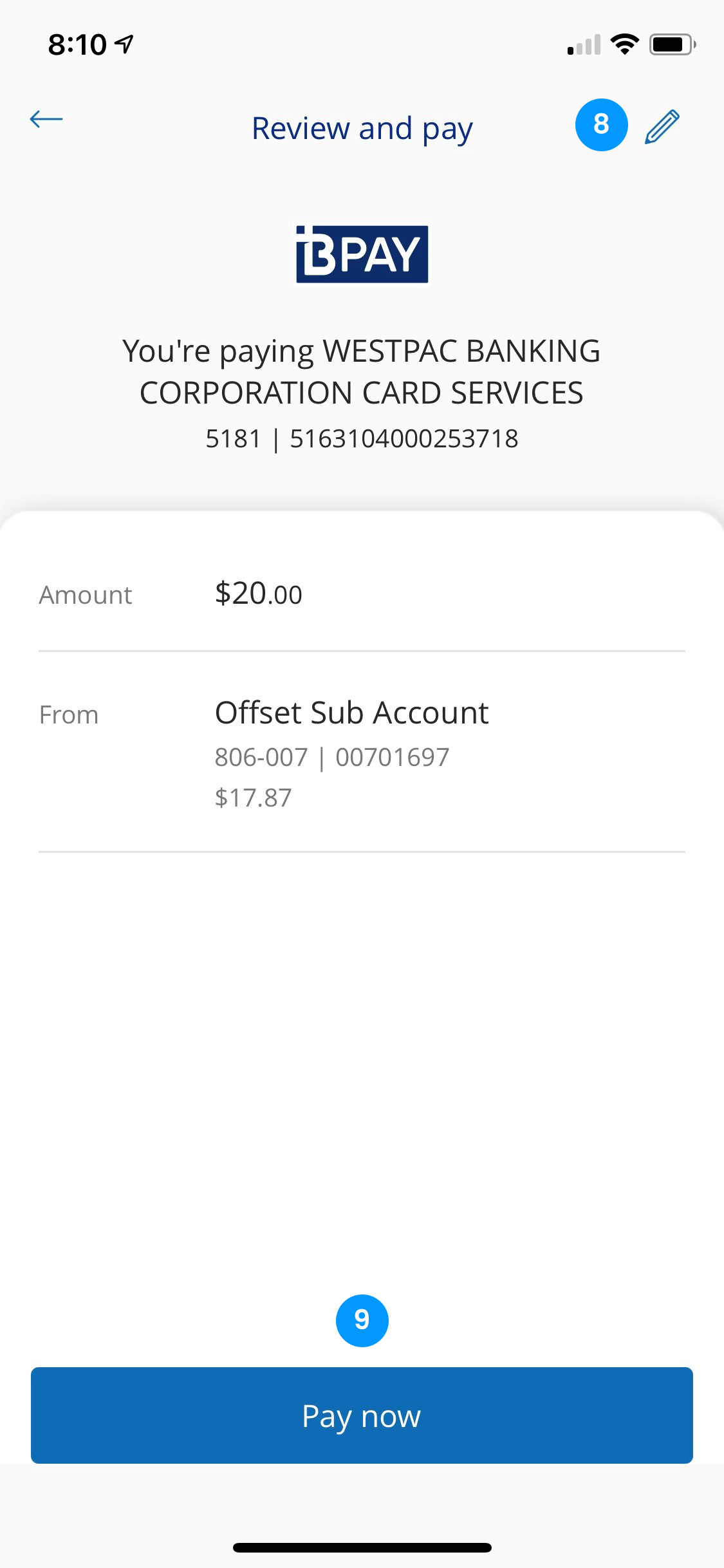Select the Amount row showing $20.00
Image resolution: width=724 pixels, height=1568 pixels.
click(259, 594)
